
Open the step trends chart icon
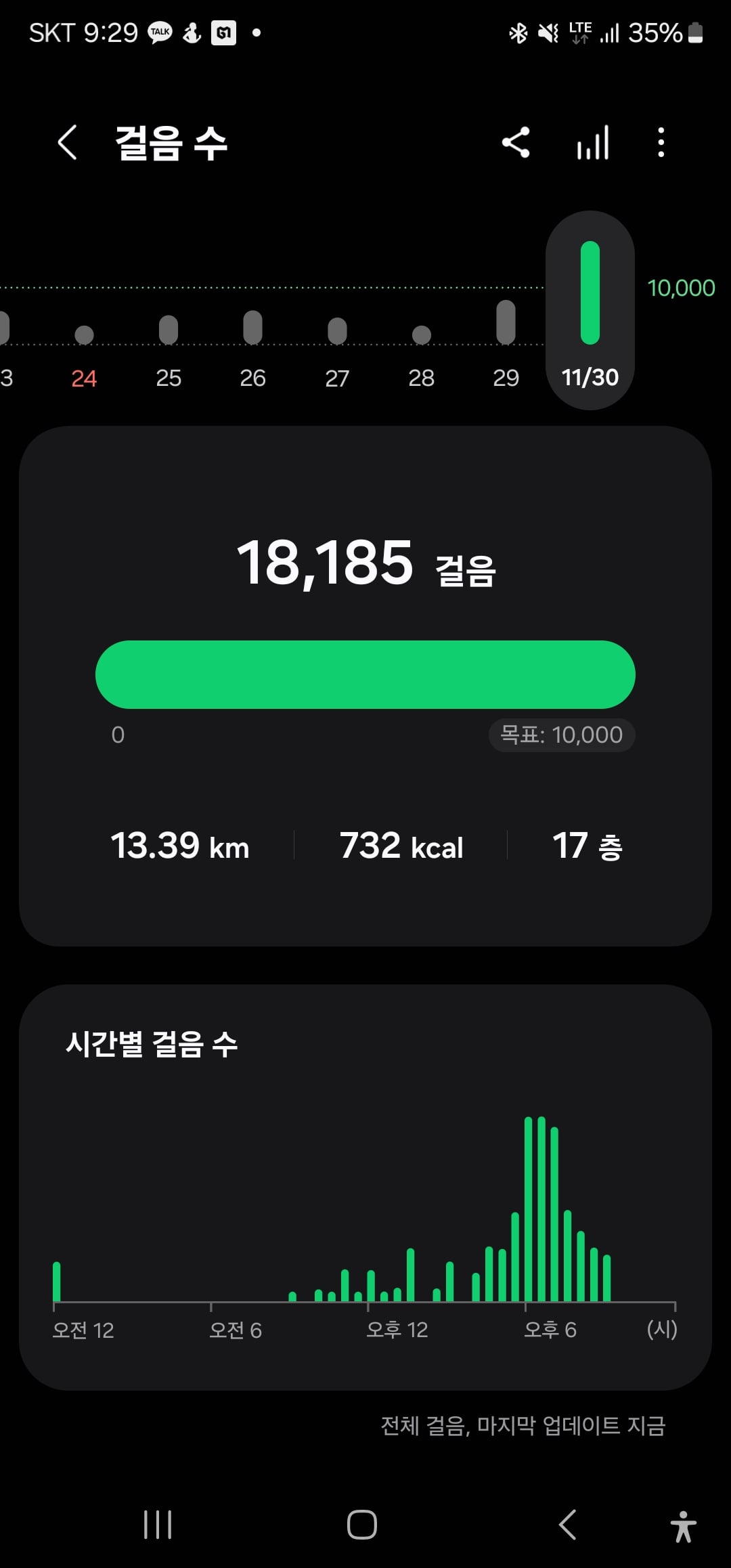[x=593, y=143]
